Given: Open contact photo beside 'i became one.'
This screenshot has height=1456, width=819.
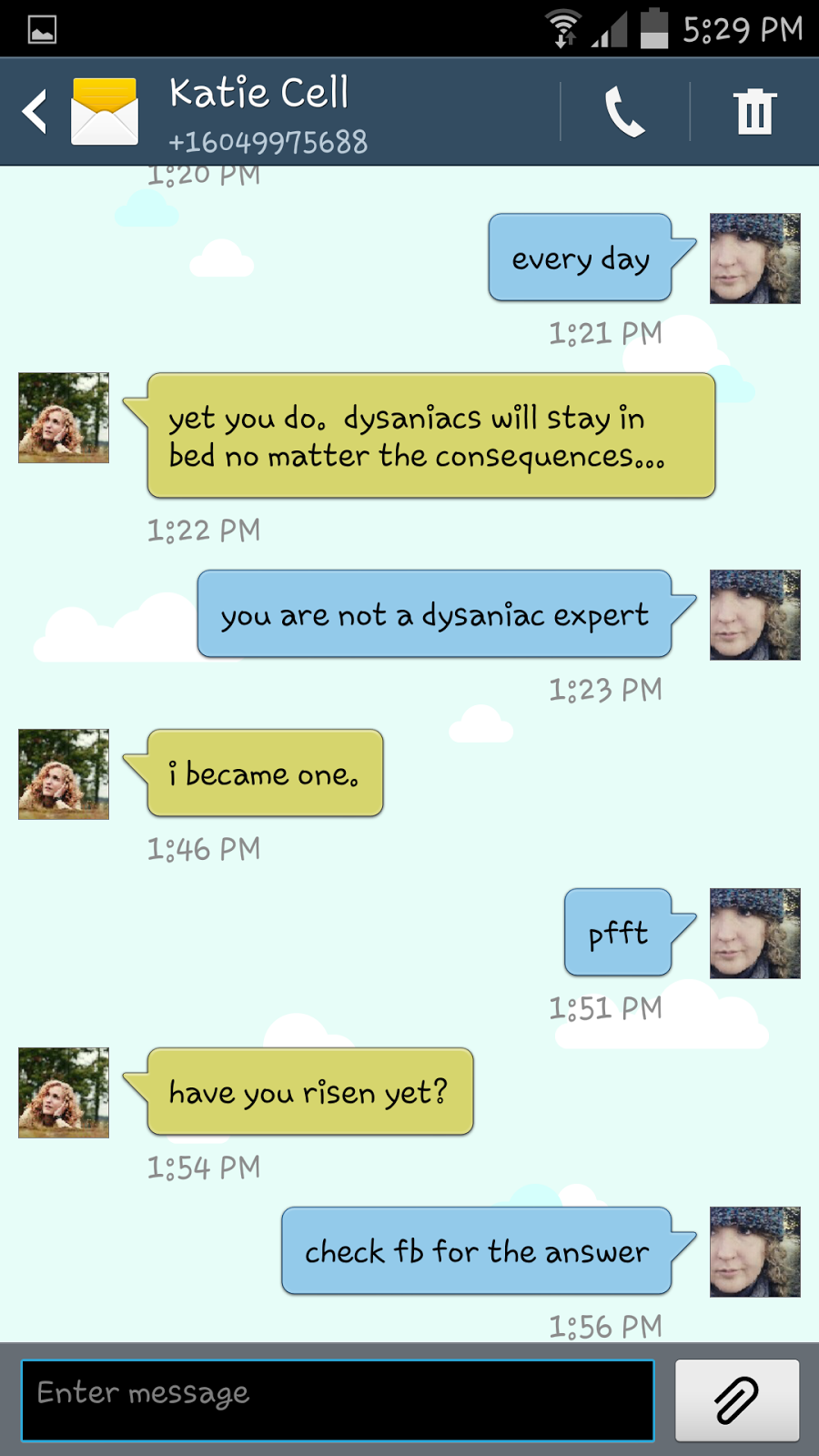Looking at the screenshot, I should 64,774.
